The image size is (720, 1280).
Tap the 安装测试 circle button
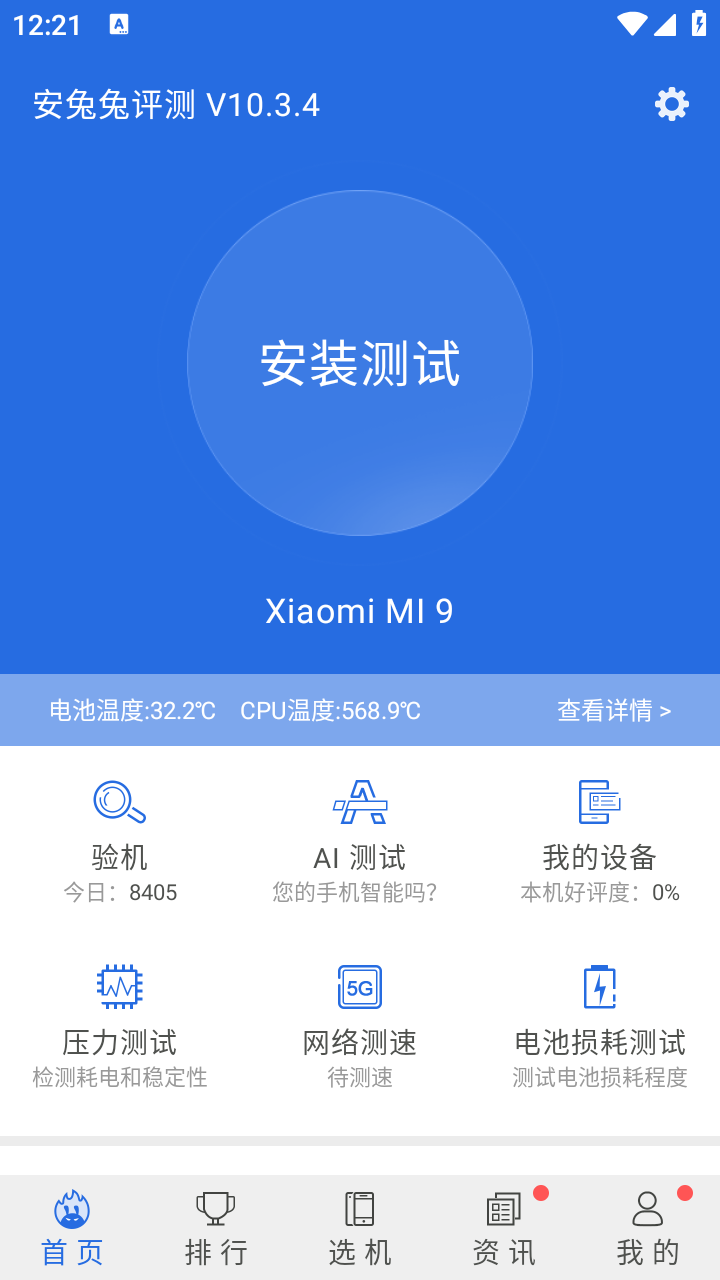click(x=360, y=363)
